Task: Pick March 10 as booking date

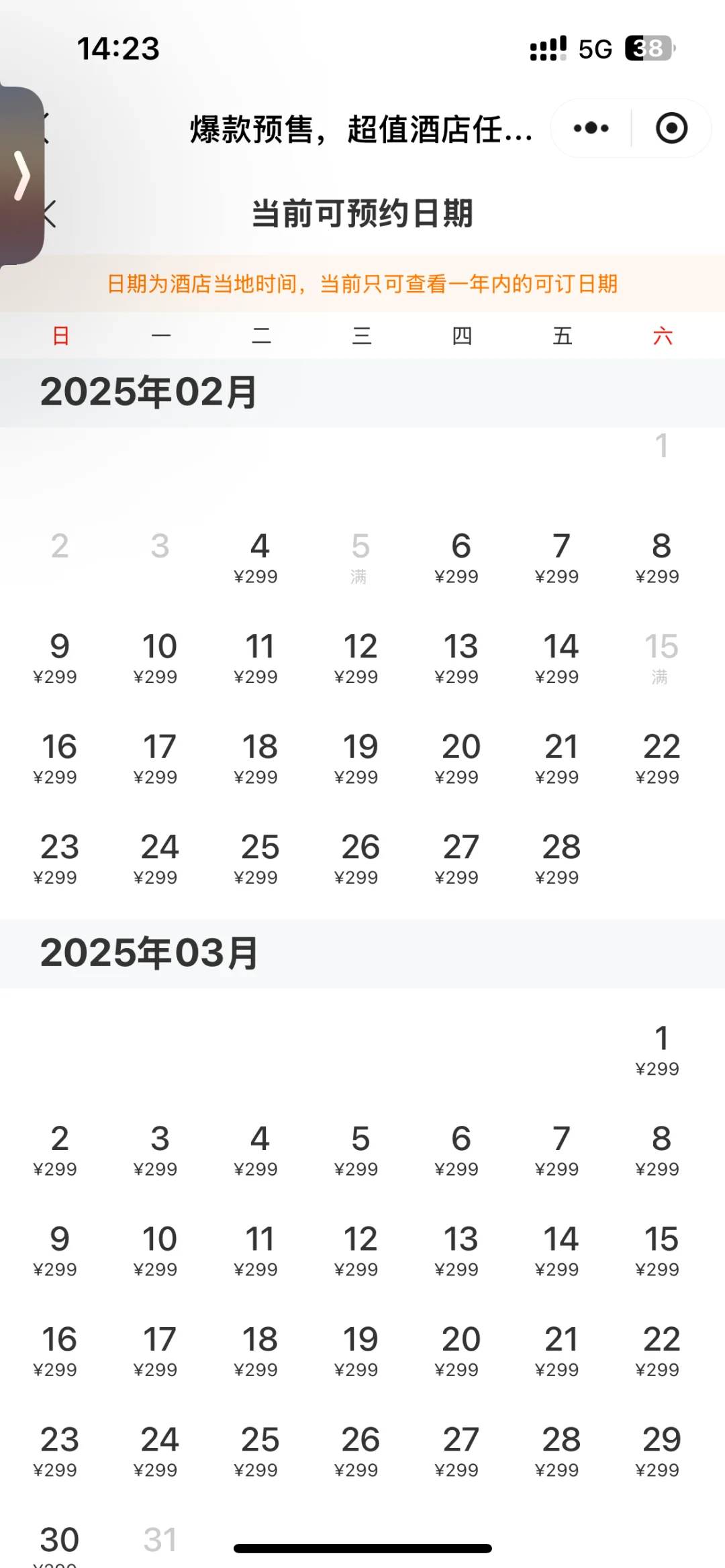Action: 159,1250
